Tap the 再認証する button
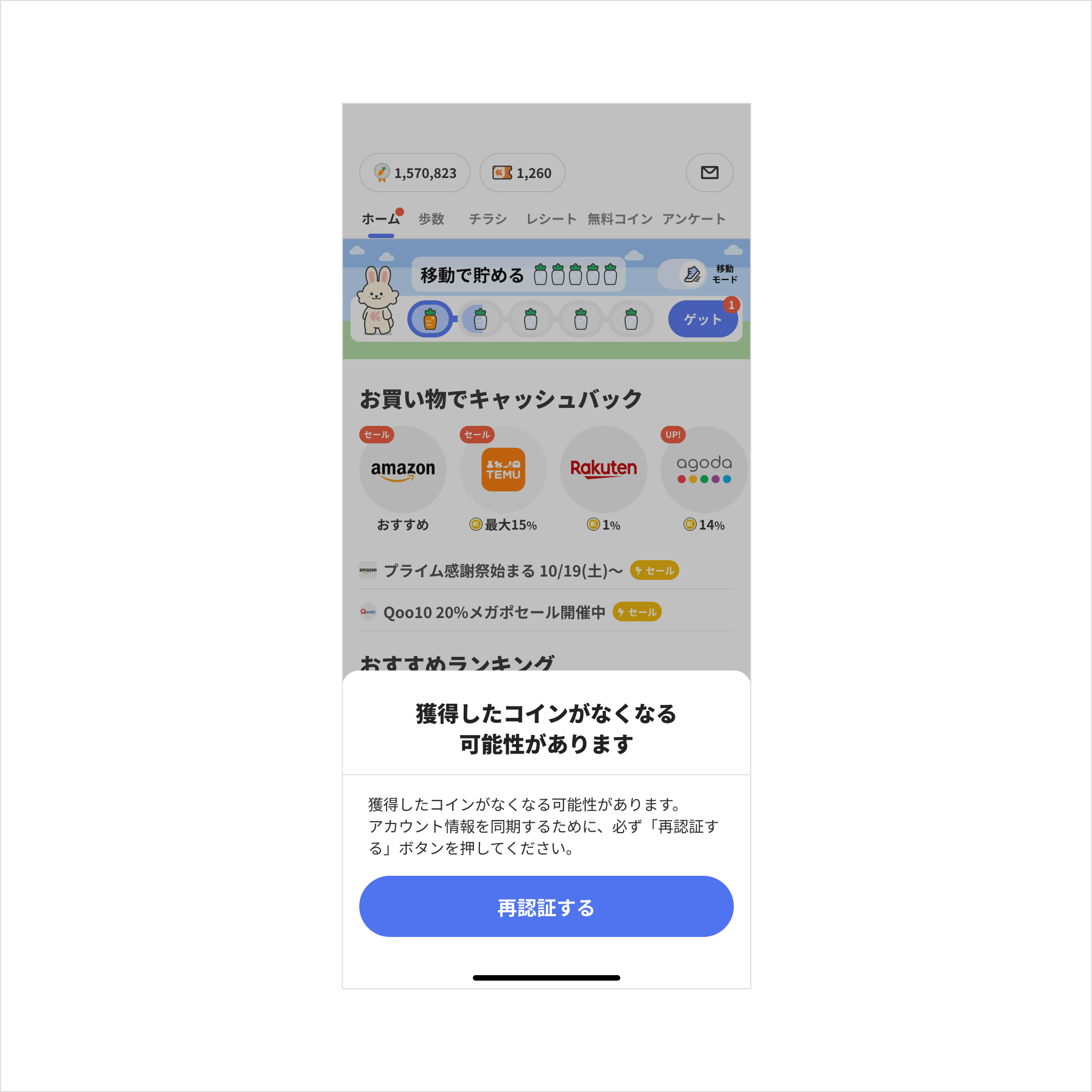This screenshot has width=1092, height=1092. (x=546, y=906)
